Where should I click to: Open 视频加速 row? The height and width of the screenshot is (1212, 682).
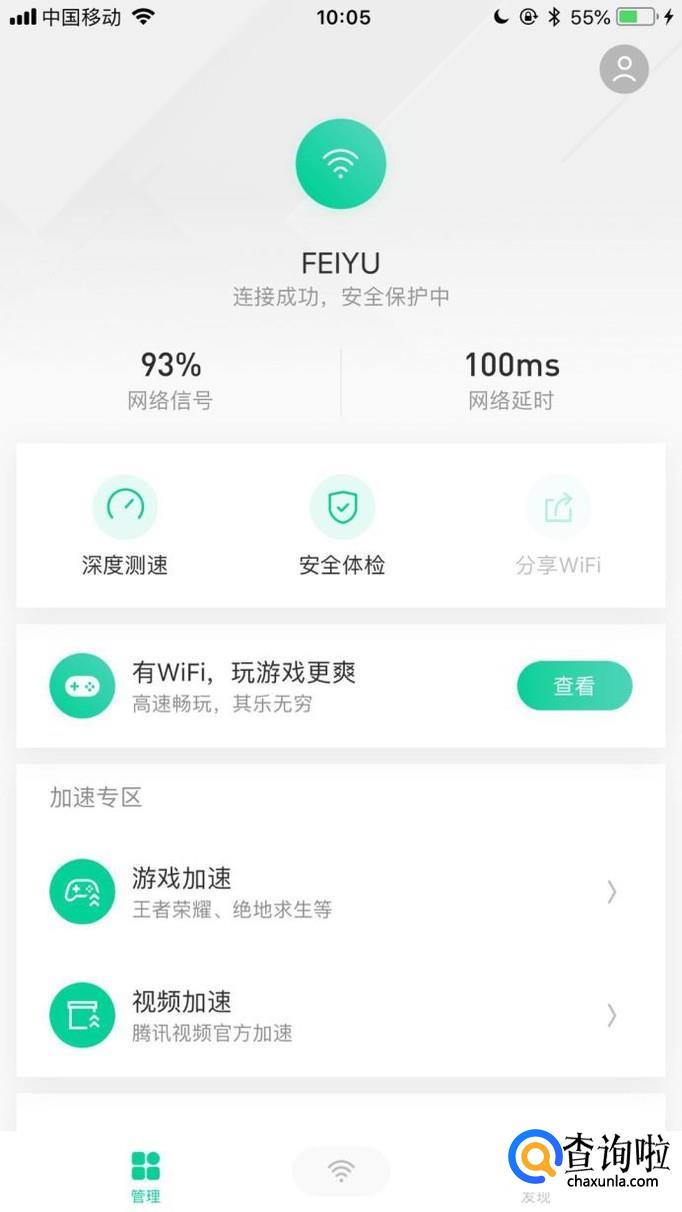pos(340,1015)
